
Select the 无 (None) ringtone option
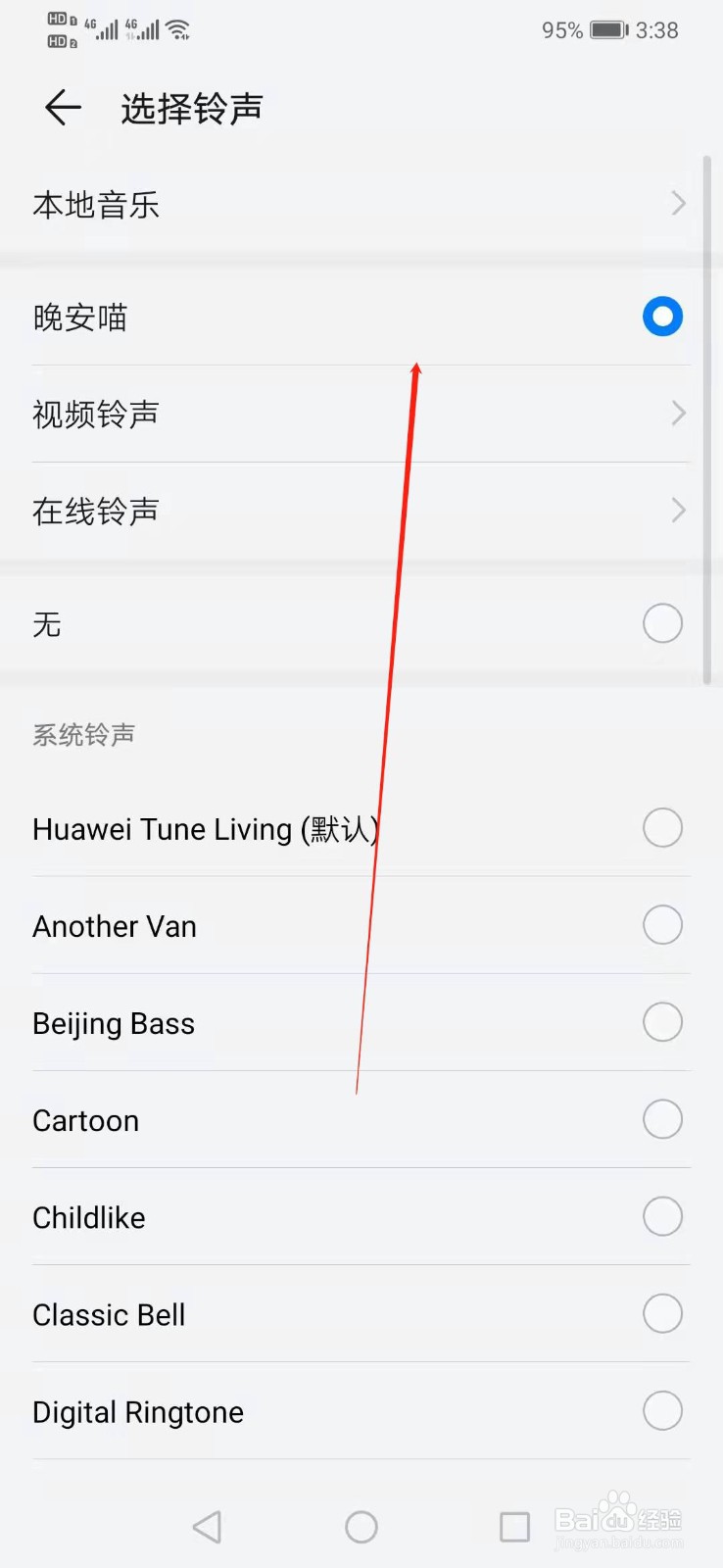click(x=361, y=624)
